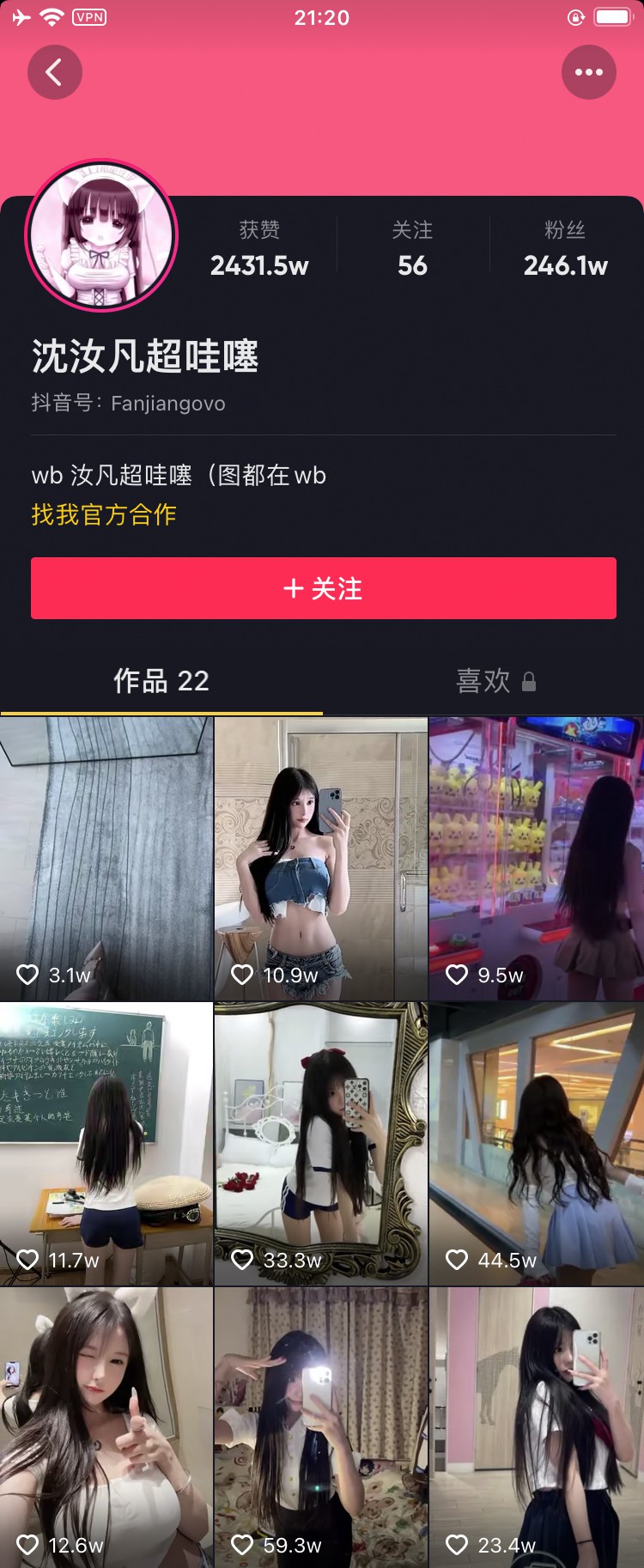View the video with 23.4w likes
The width and height of the screenshot is (644, 1568).
coord(536,1427)
